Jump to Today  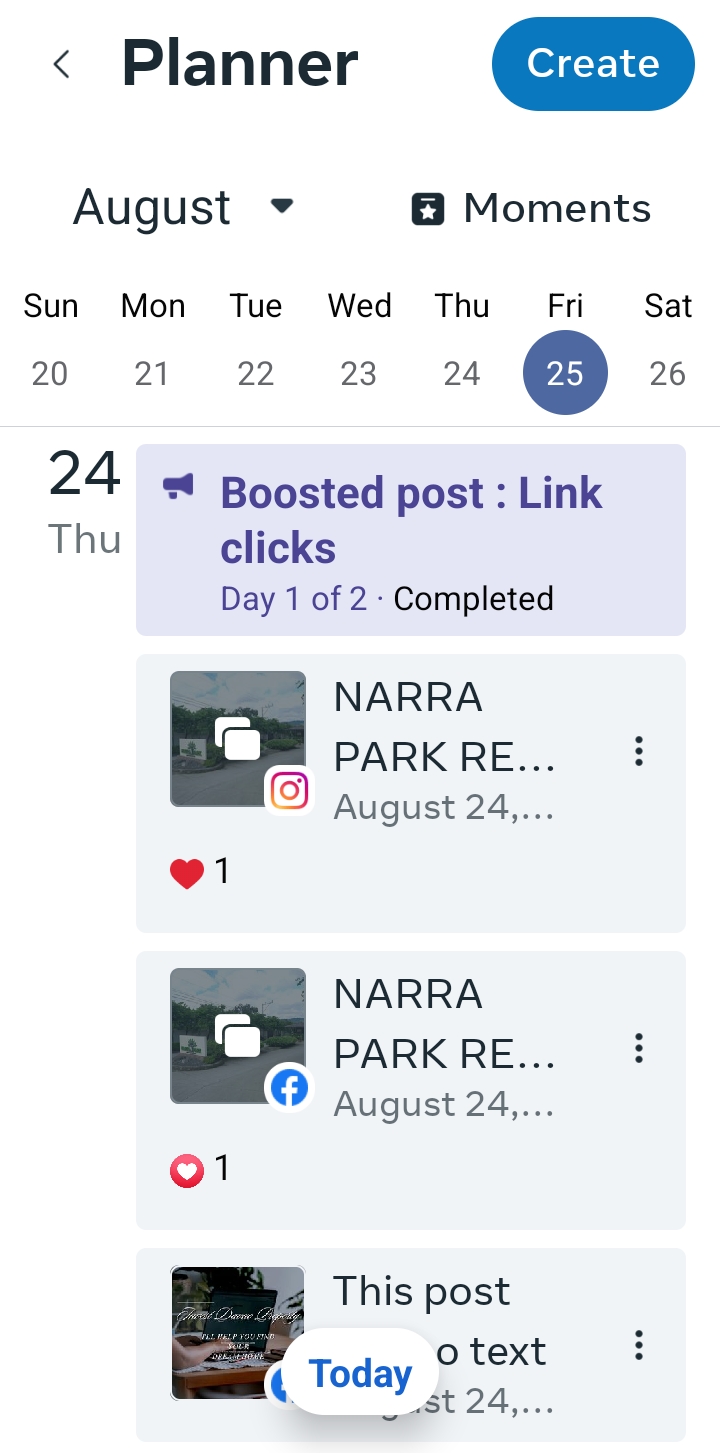click(x=360, y=1373)
